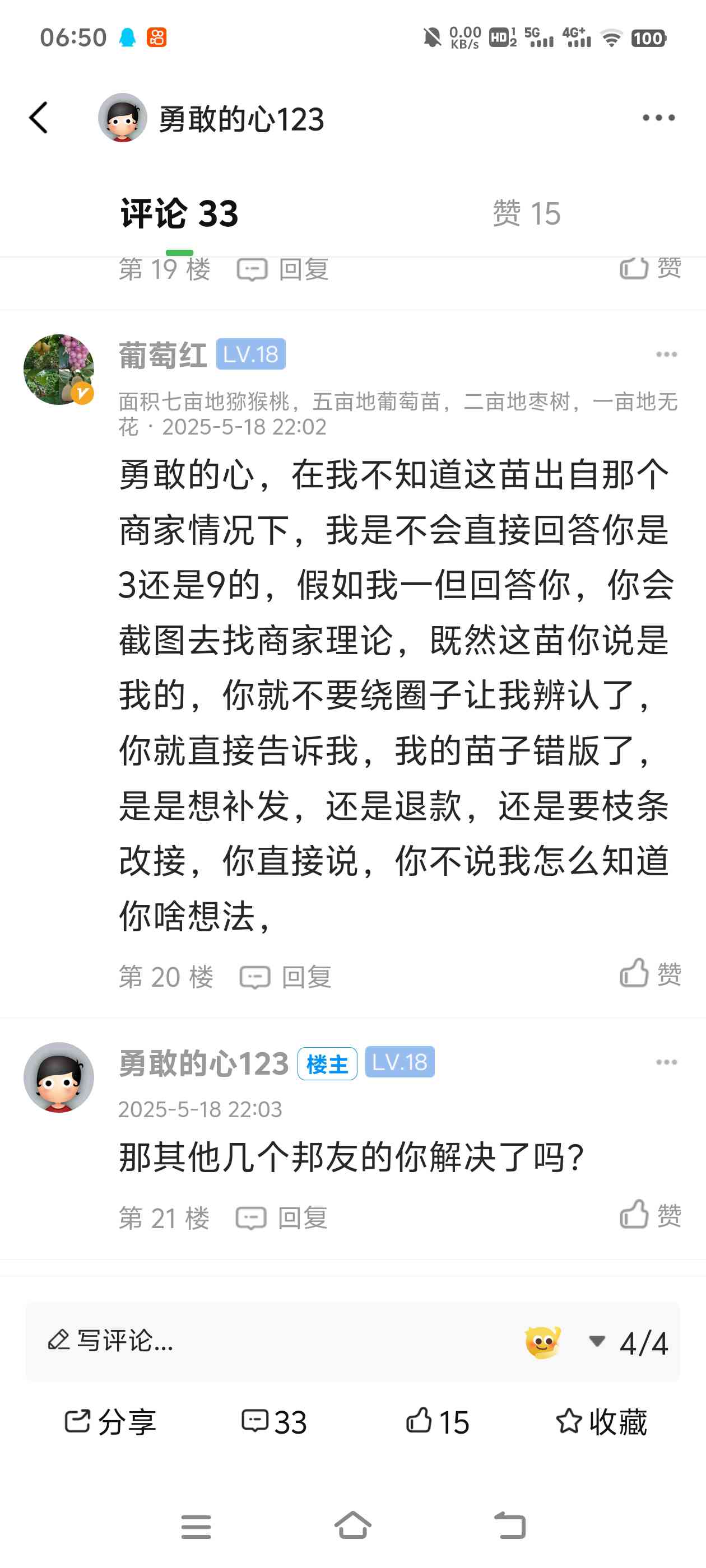
Task: Reply to the comment on 第 21 楼
Action: 282,1218
